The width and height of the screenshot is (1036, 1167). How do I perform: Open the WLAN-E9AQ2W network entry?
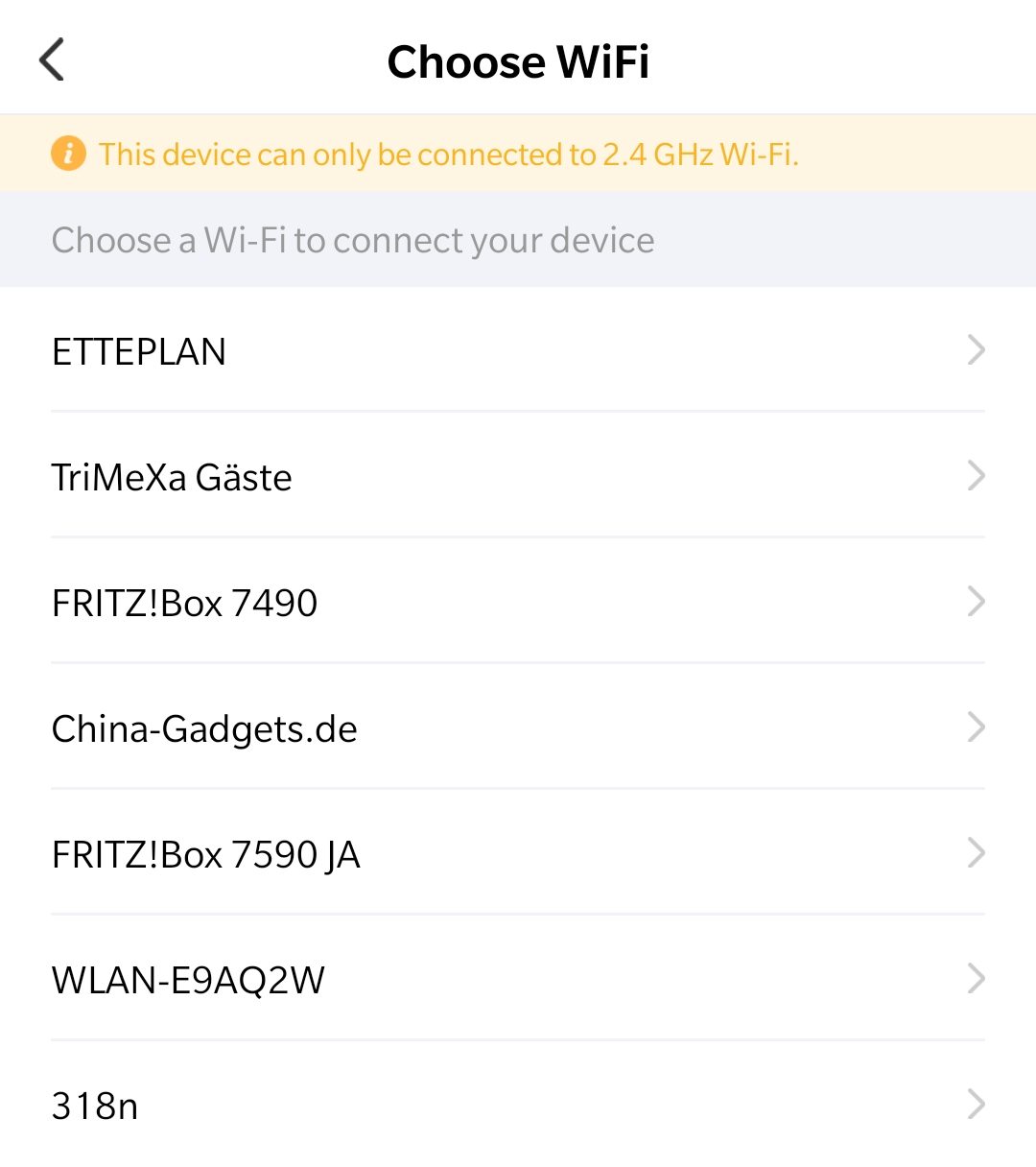[518, 980]
